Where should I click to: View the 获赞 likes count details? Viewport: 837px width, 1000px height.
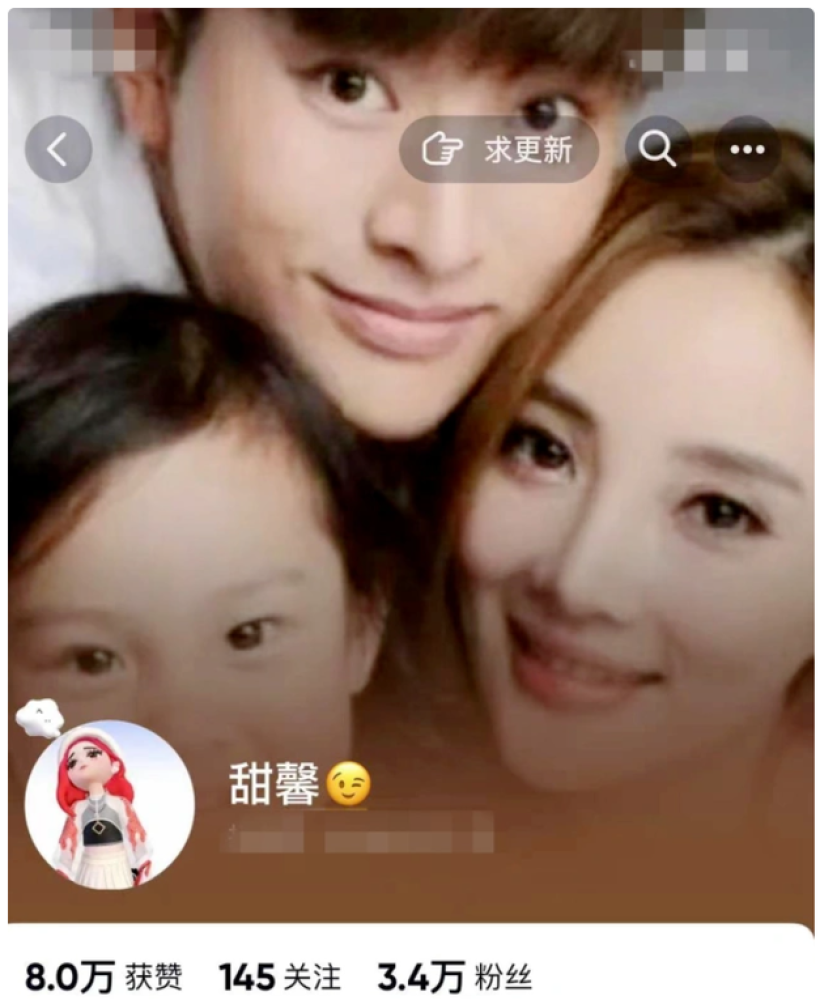coord(101,977)
